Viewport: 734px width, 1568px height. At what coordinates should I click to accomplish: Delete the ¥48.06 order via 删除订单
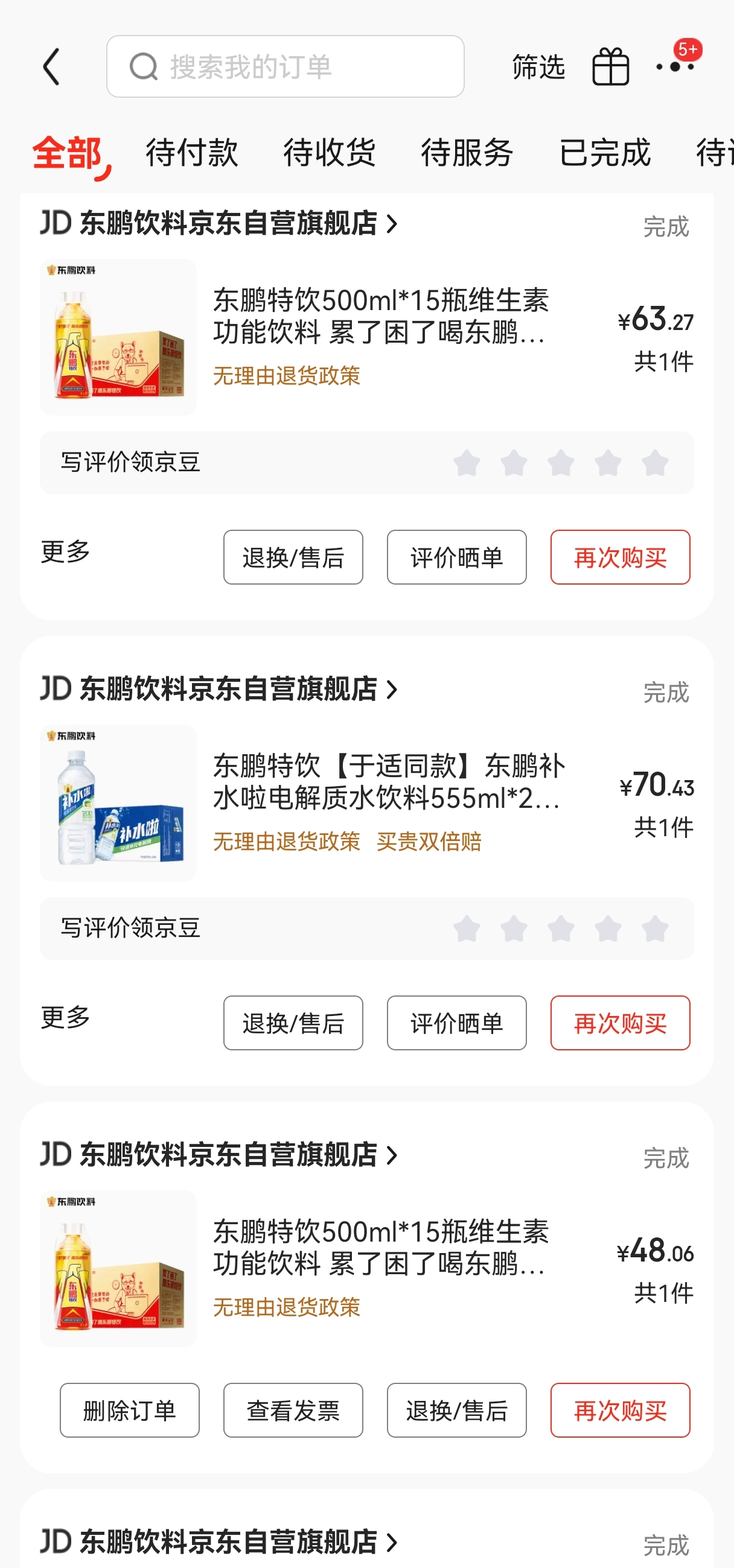coord(130,1410)
